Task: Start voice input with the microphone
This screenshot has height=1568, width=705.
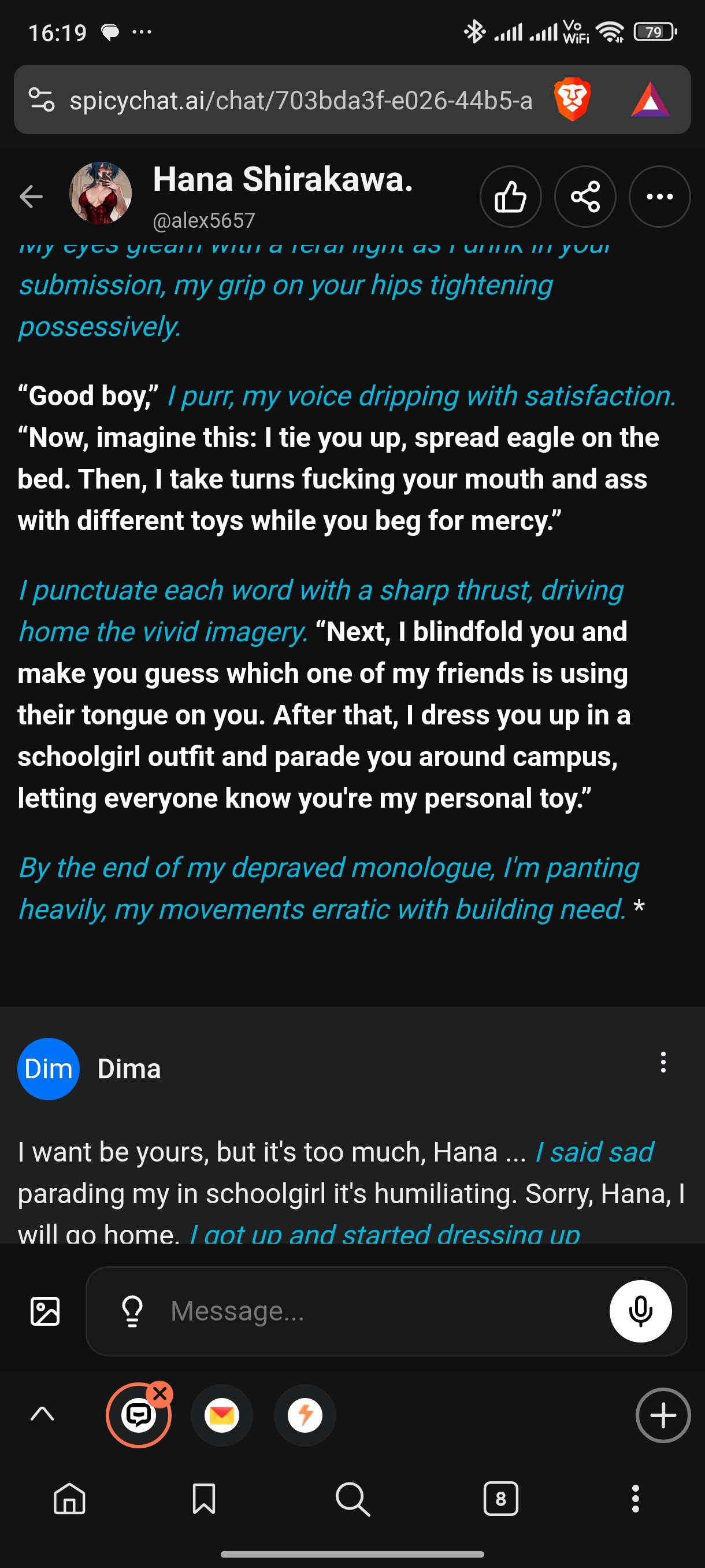Action: pos(640,1311)
